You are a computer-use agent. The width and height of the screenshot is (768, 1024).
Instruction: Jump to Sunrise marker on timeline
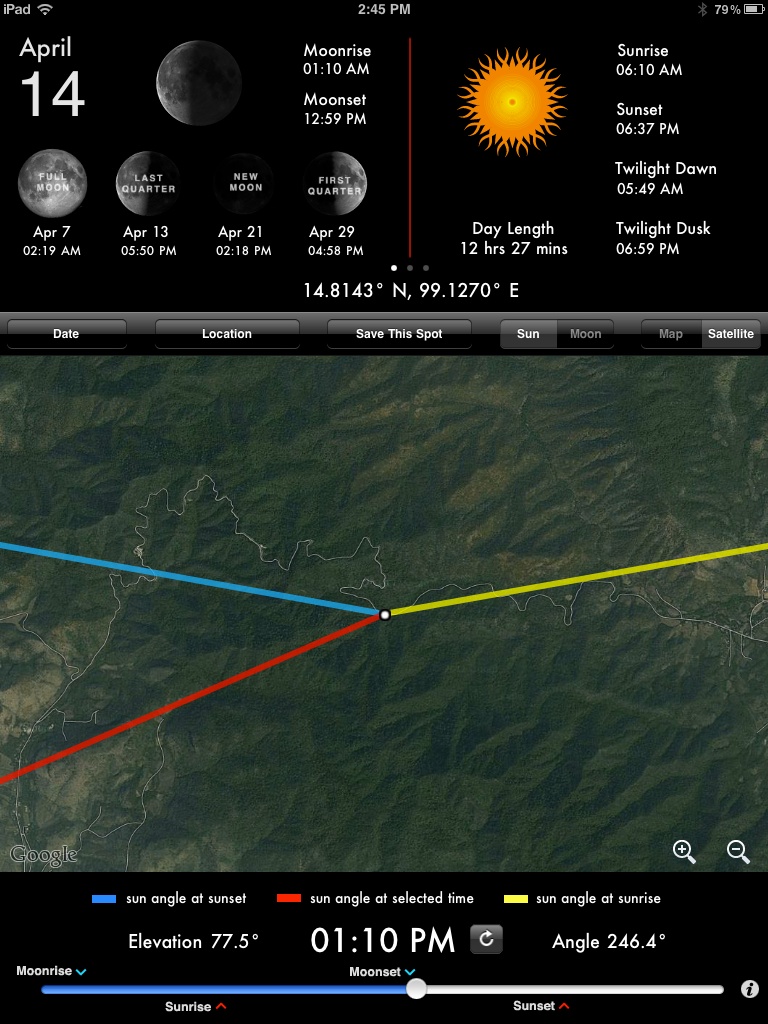(x=195, y=1006)
